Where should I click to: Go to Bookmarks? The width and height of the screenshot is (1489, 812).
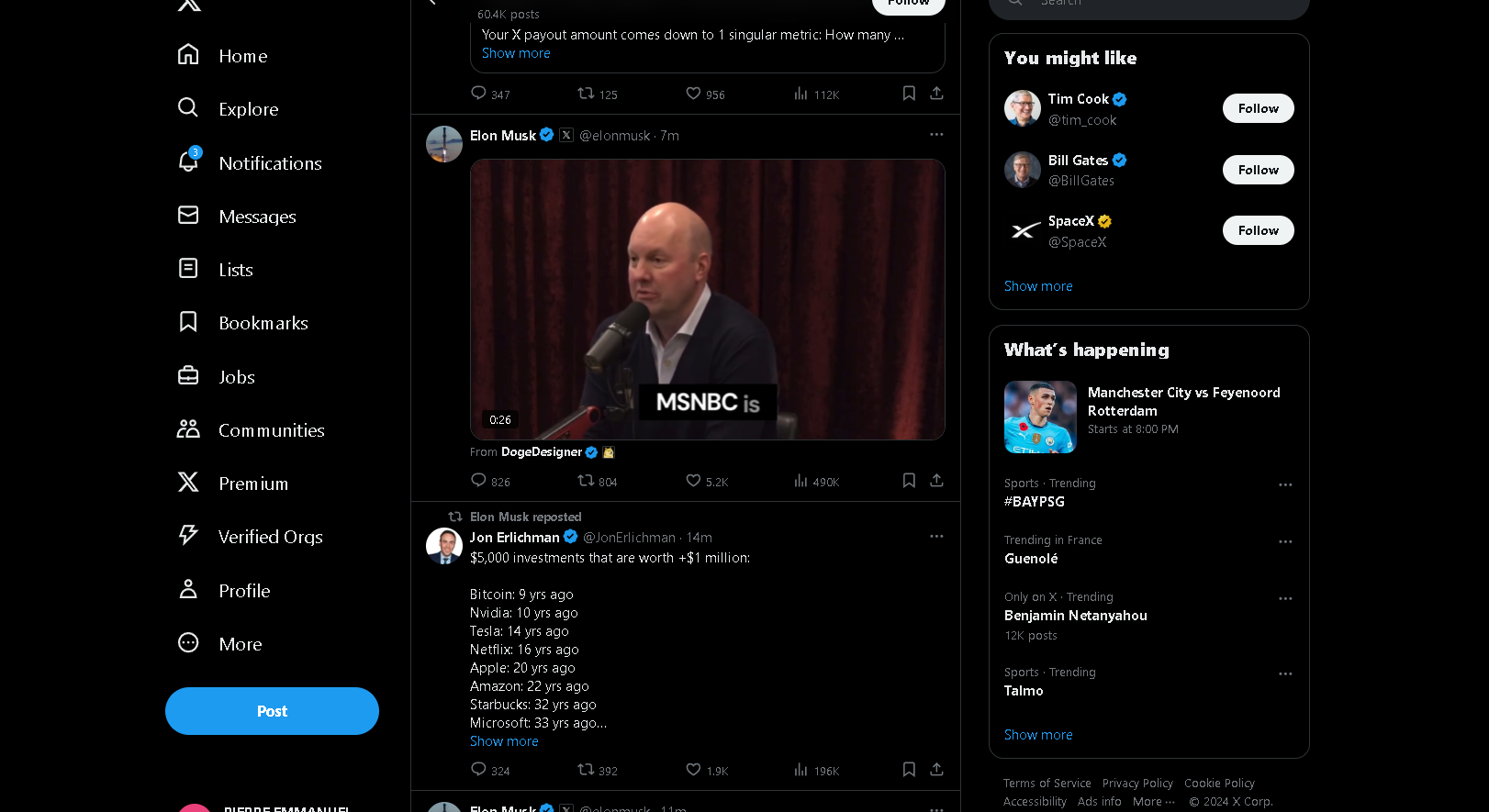[x=242, y=323]
